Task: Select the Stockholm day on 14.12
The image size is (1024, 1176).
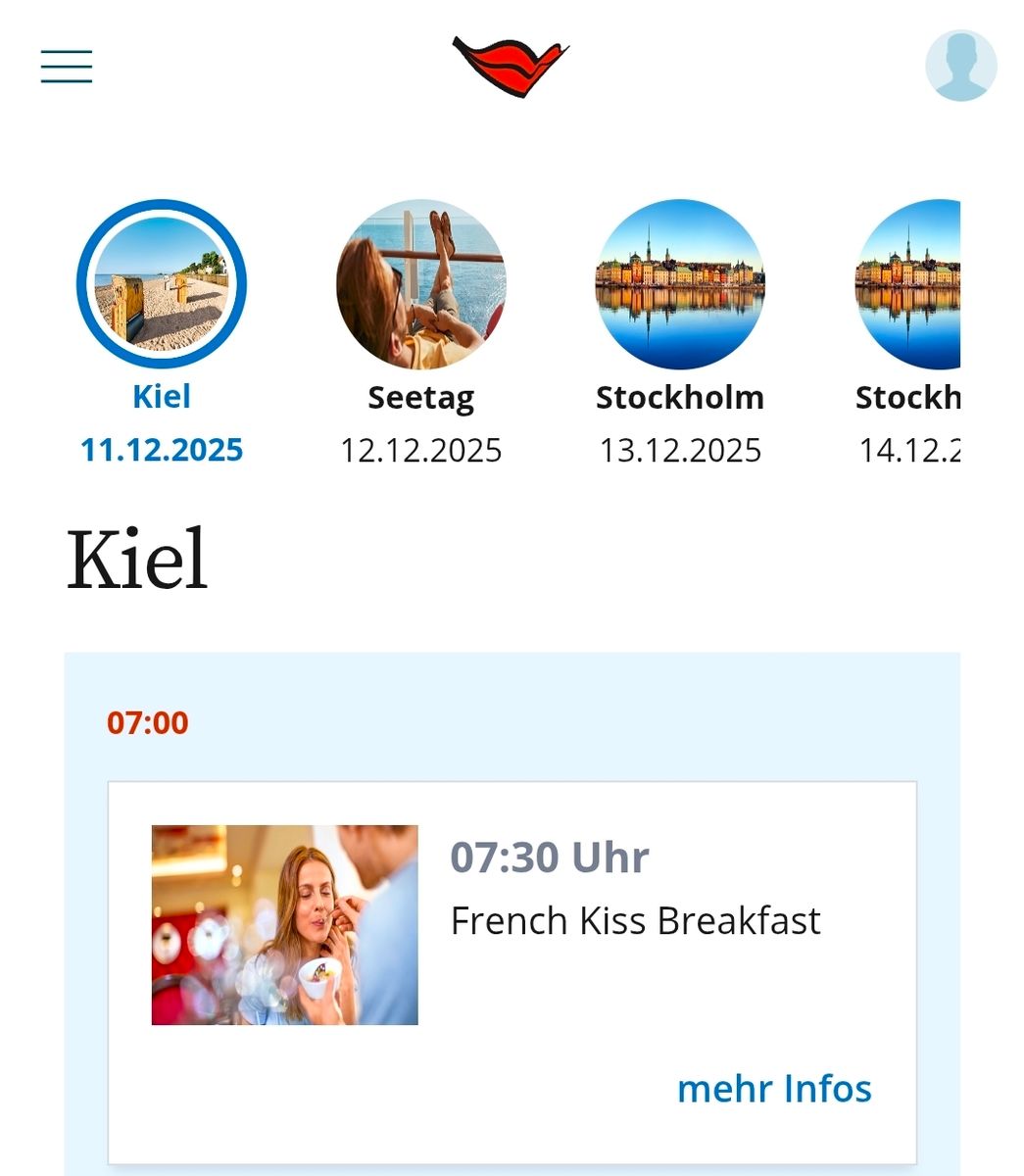Action: pos(908,284)
